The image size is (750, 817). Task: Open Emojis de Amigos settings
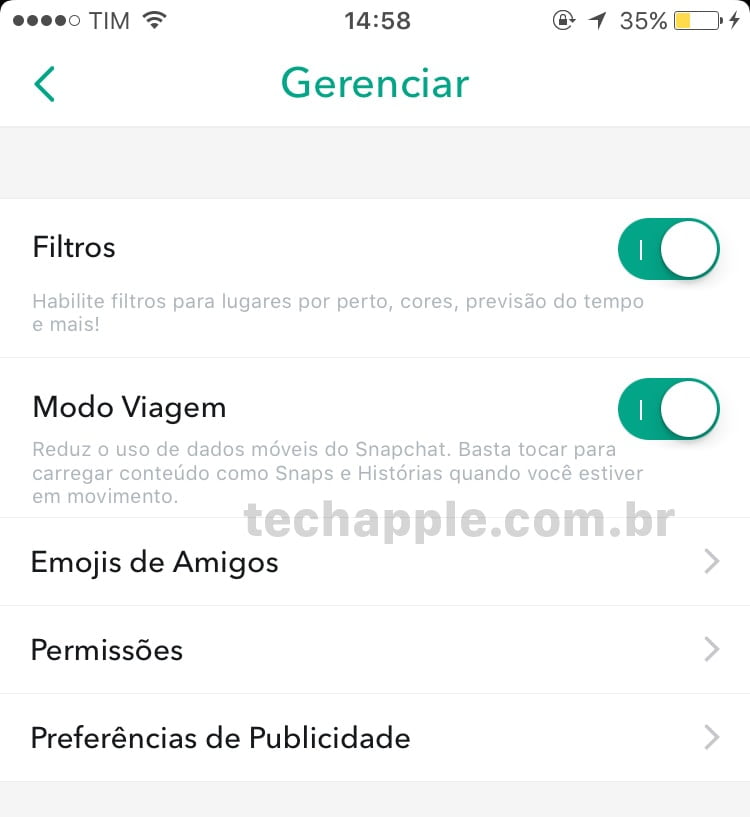[x=375, y=562]
